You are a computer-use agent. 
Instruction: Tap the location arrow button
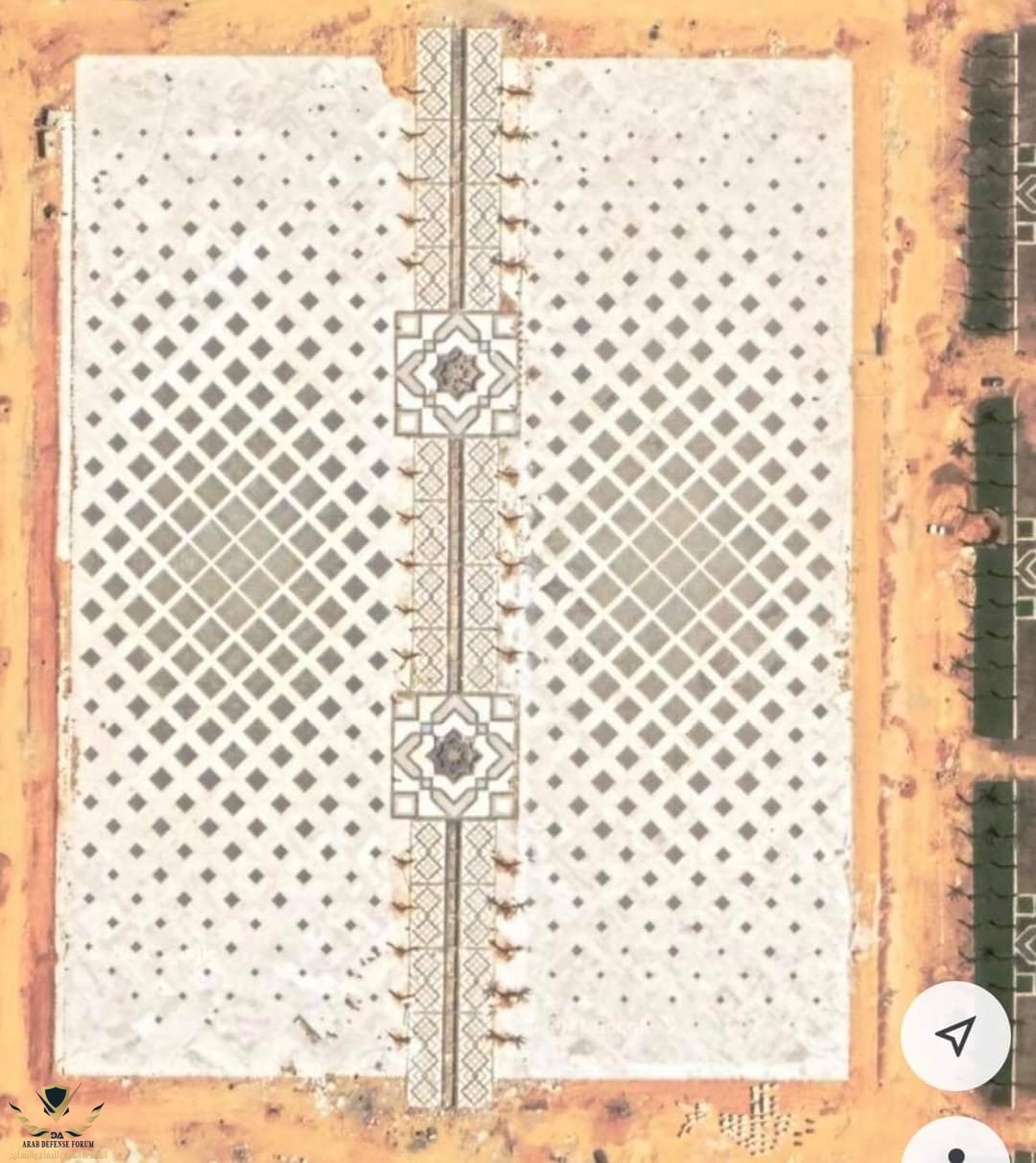[955, 1034]
